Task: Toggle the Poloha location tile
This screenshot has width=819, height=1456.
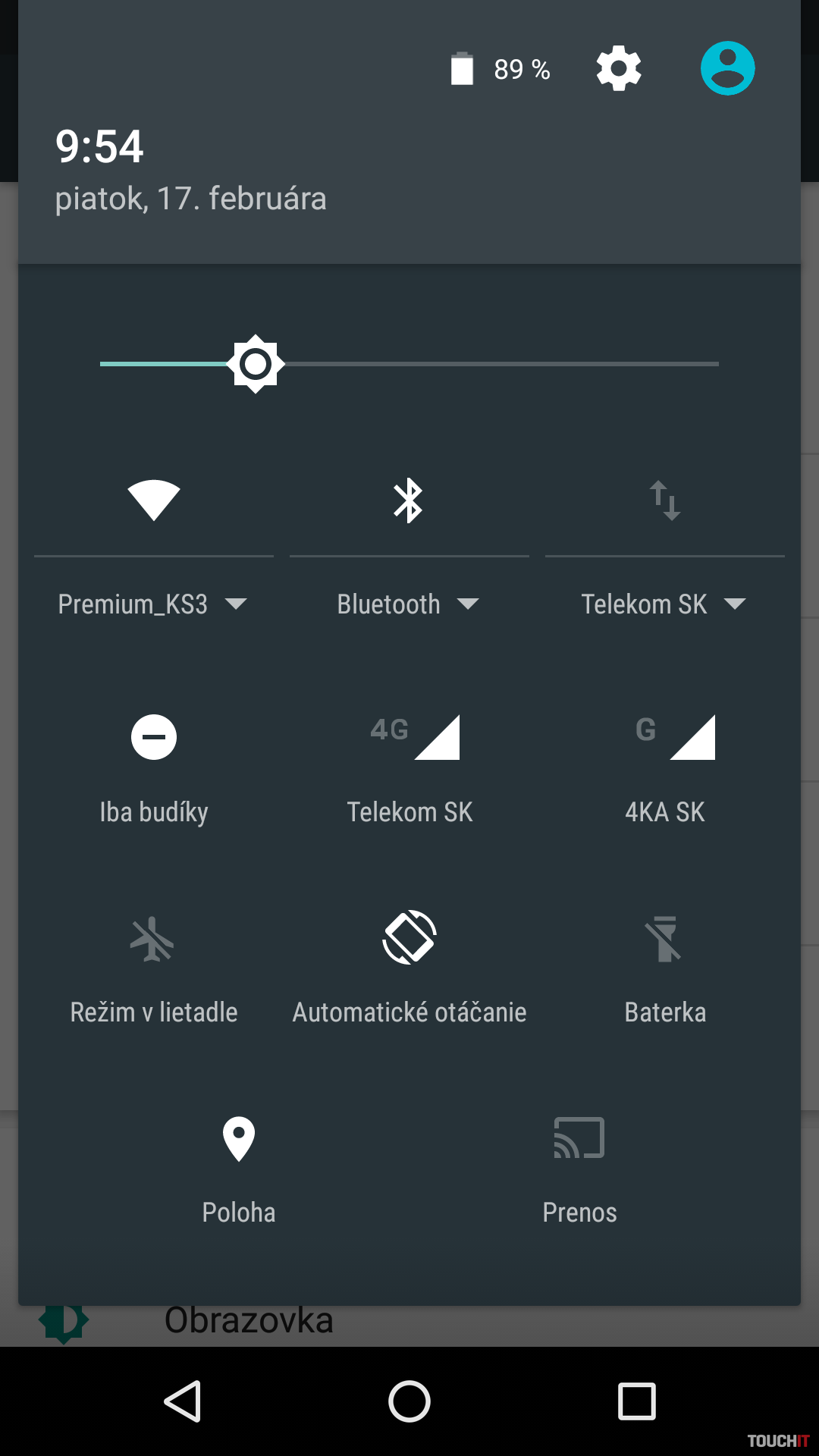Action: (239, 1139)
